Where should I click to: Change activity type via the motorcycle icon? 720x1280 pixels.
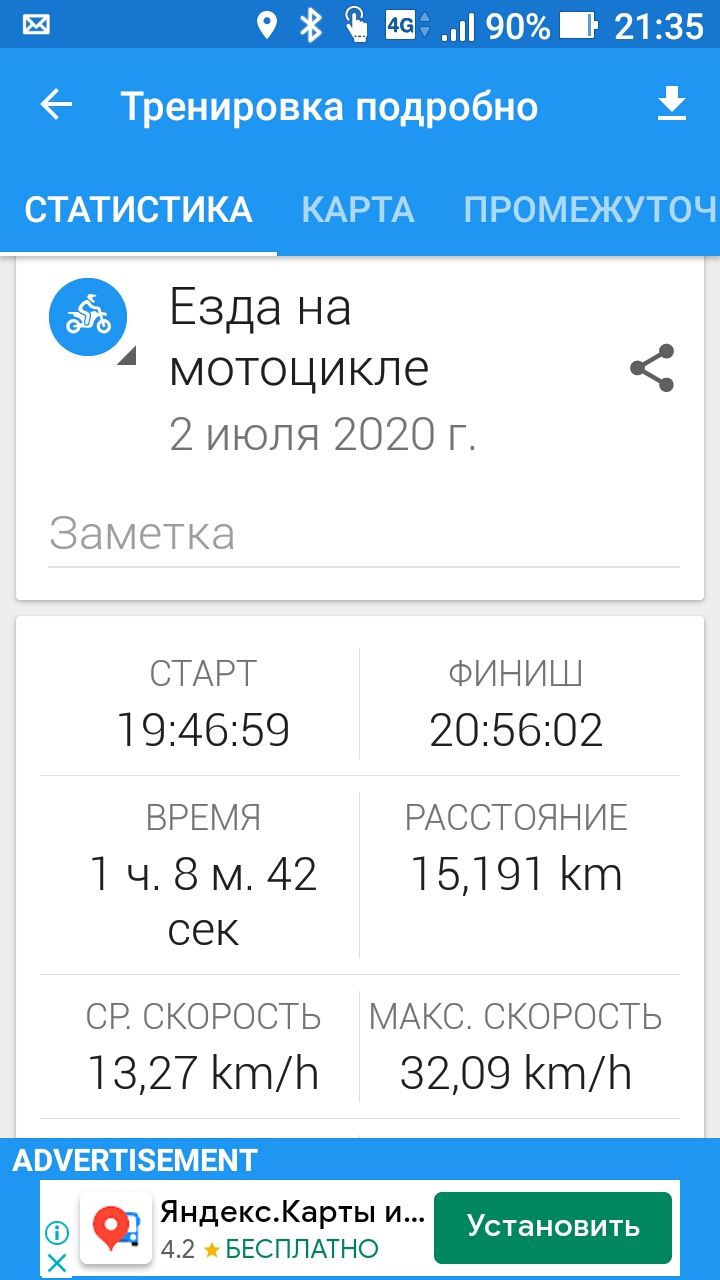coord(88,318)
